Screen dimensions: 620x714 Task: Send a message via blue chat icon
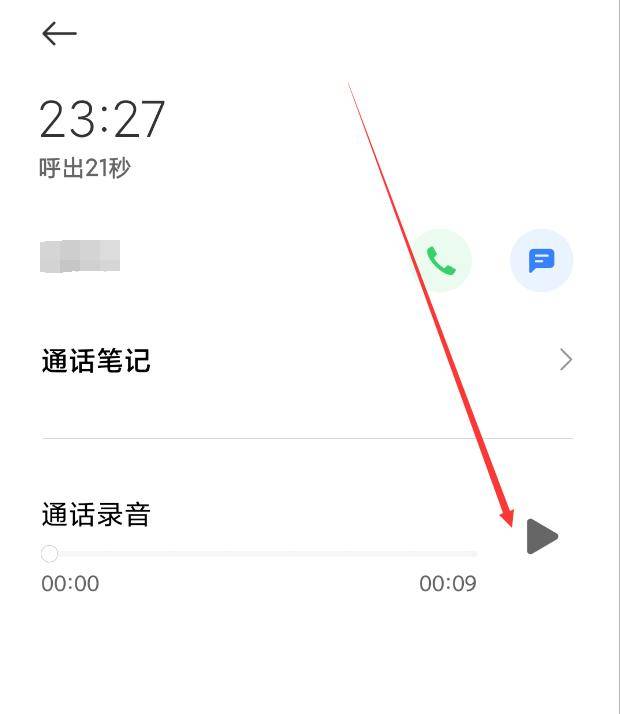click(x=541, y=261)
